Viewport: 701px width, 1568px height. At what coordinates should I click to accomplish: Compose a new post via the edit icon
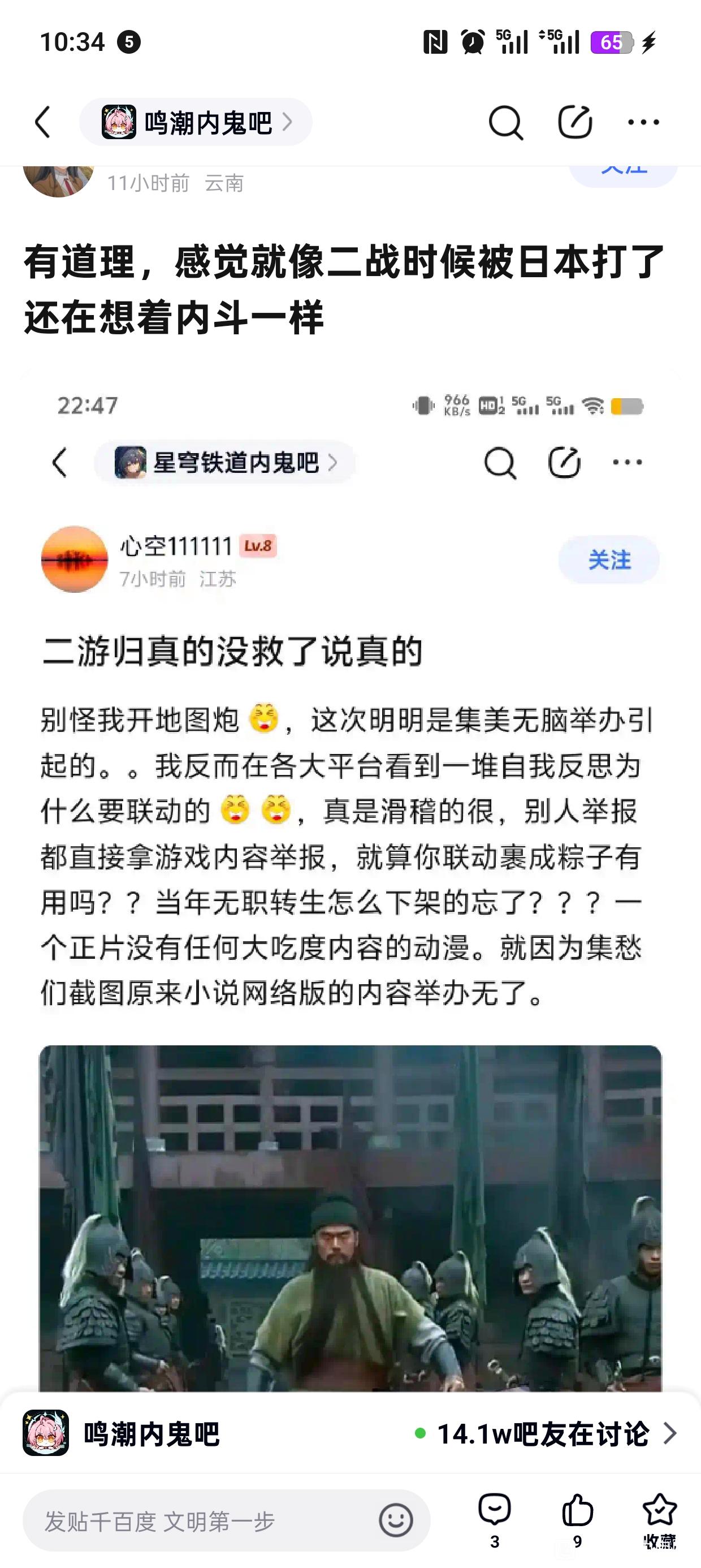click(x=575, y=122)
